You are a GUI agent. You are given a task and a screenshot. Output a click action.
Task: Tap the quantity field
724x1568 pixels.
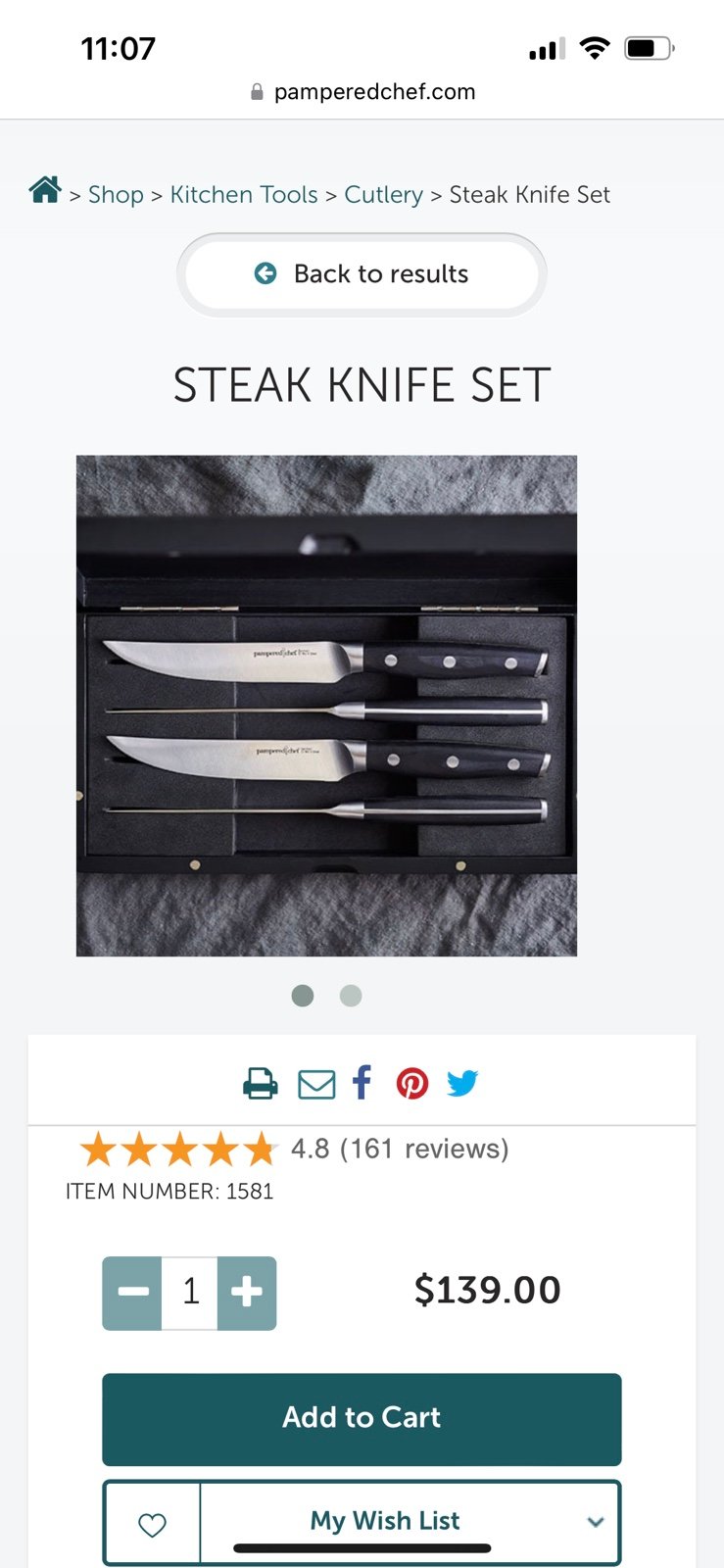coord(190,1293)
